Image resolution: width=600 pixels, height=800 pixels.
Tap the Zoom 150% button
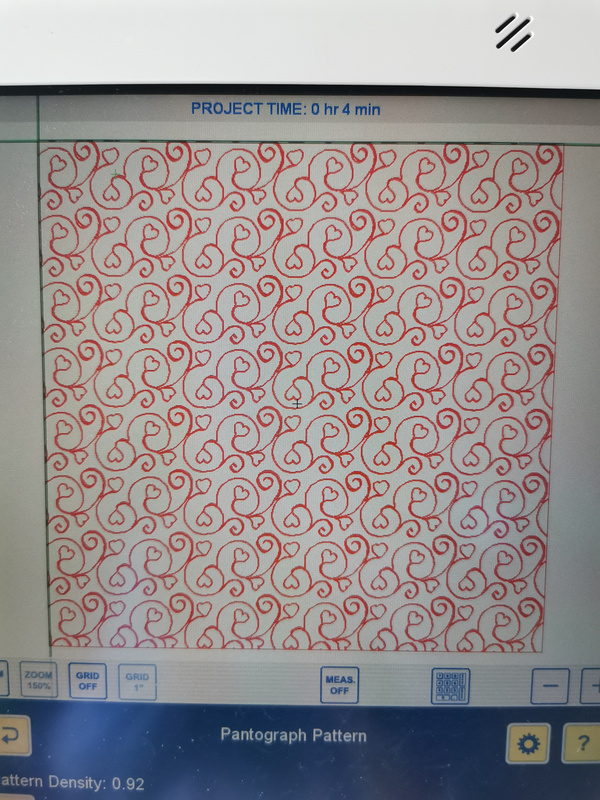[38, 683]
